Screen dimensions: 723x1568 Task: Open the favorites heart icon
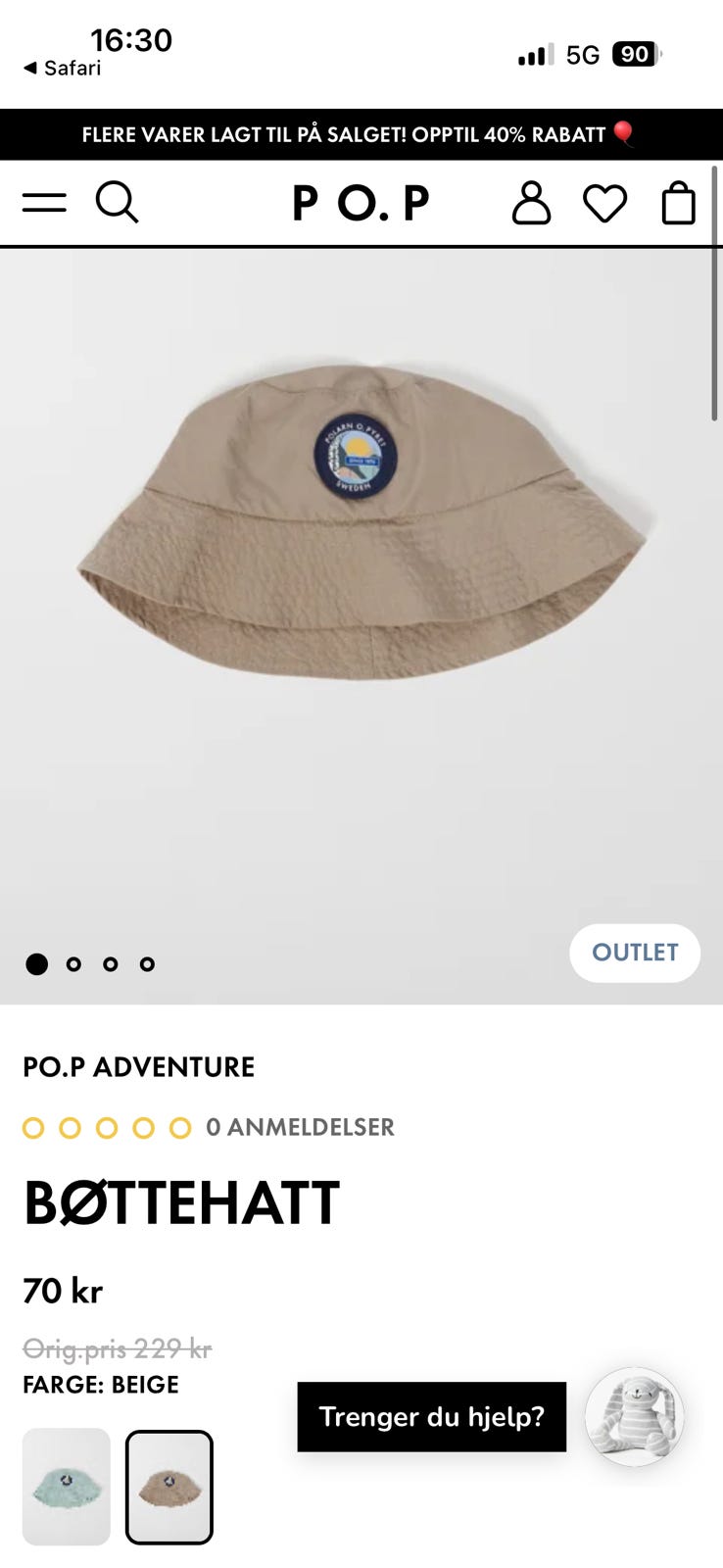[x=604, y=204]
